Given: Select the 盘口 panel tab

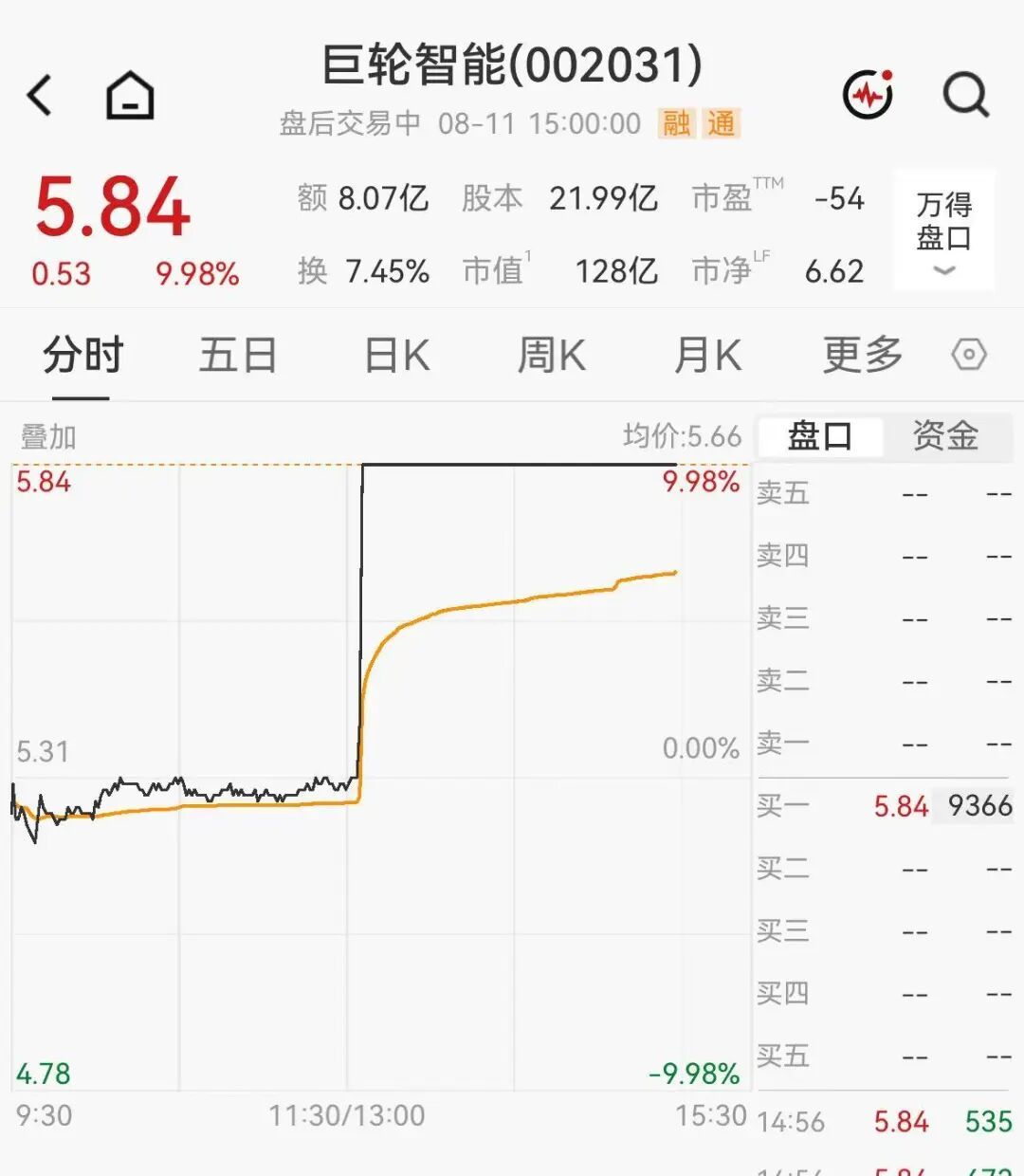Looking at the screenshot, I should pyautogui.click(x=820, y=436).
